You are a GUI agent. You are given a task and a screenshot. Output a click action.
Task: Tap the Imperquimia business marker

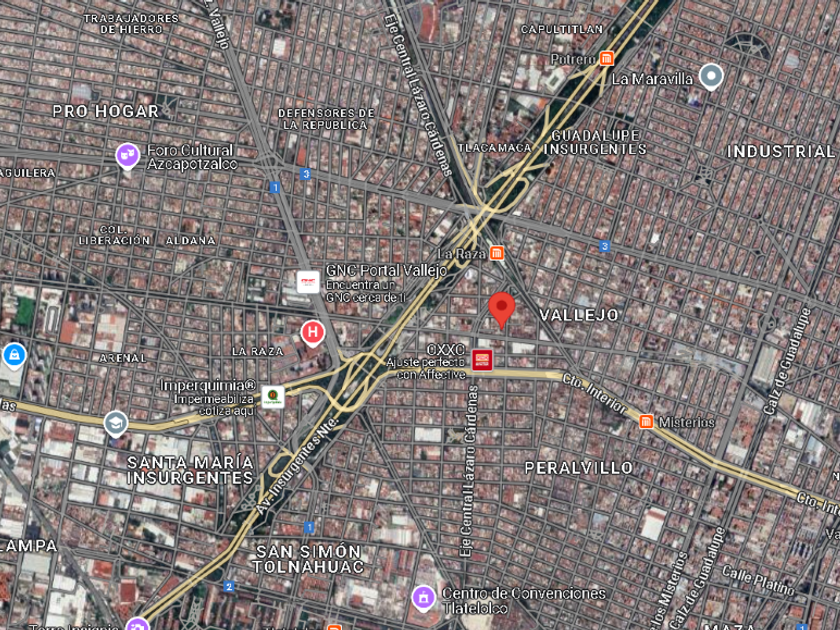[273, 397]
